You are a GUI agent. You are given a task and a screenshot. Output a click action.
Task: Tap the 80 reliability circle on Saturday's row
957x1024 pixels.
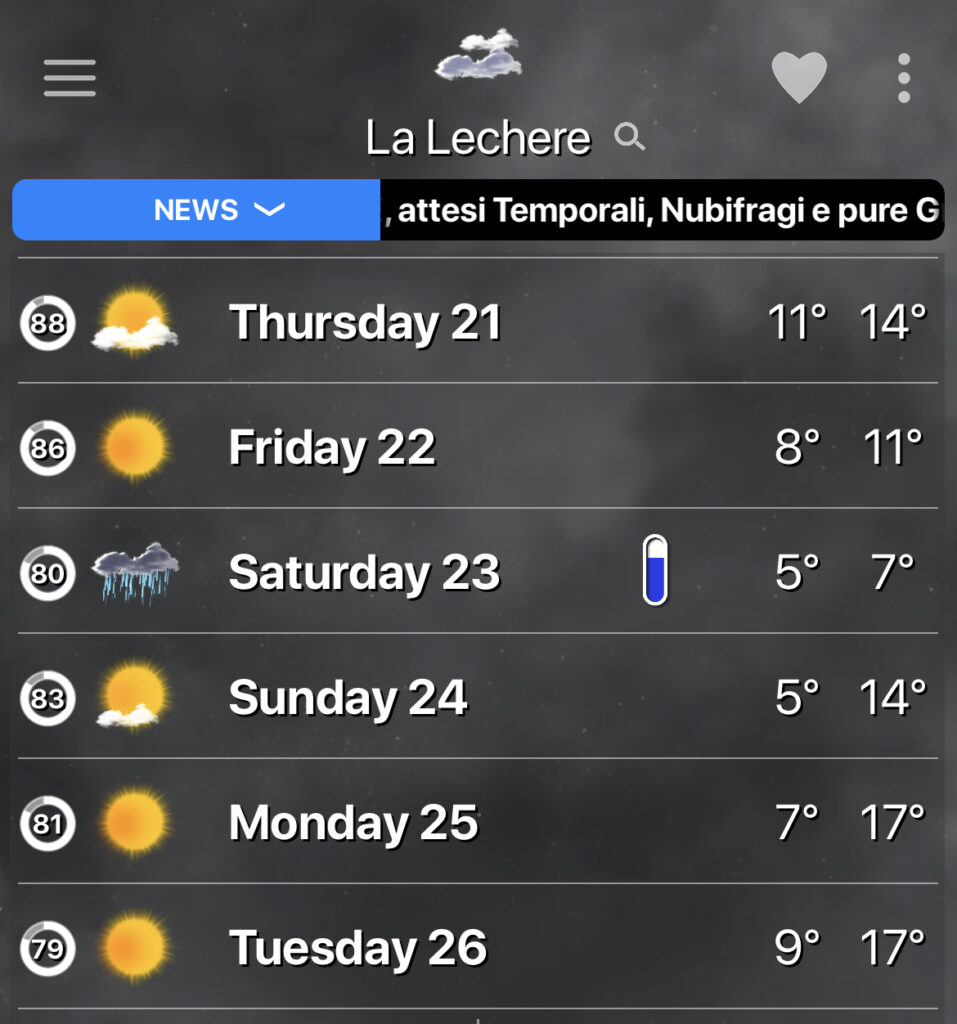(x=48, y=573)
